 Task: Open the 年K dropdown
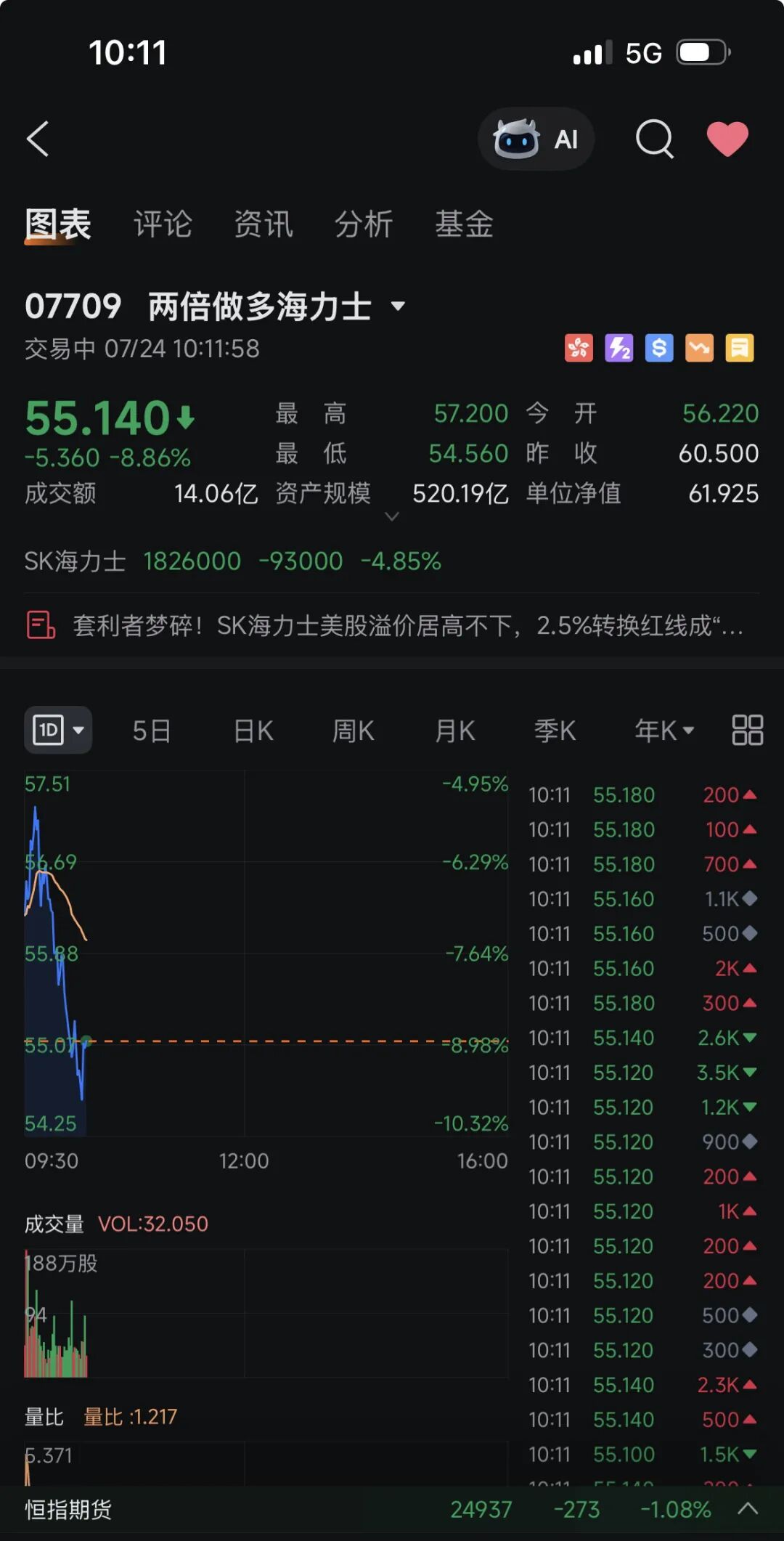(664, 731)
